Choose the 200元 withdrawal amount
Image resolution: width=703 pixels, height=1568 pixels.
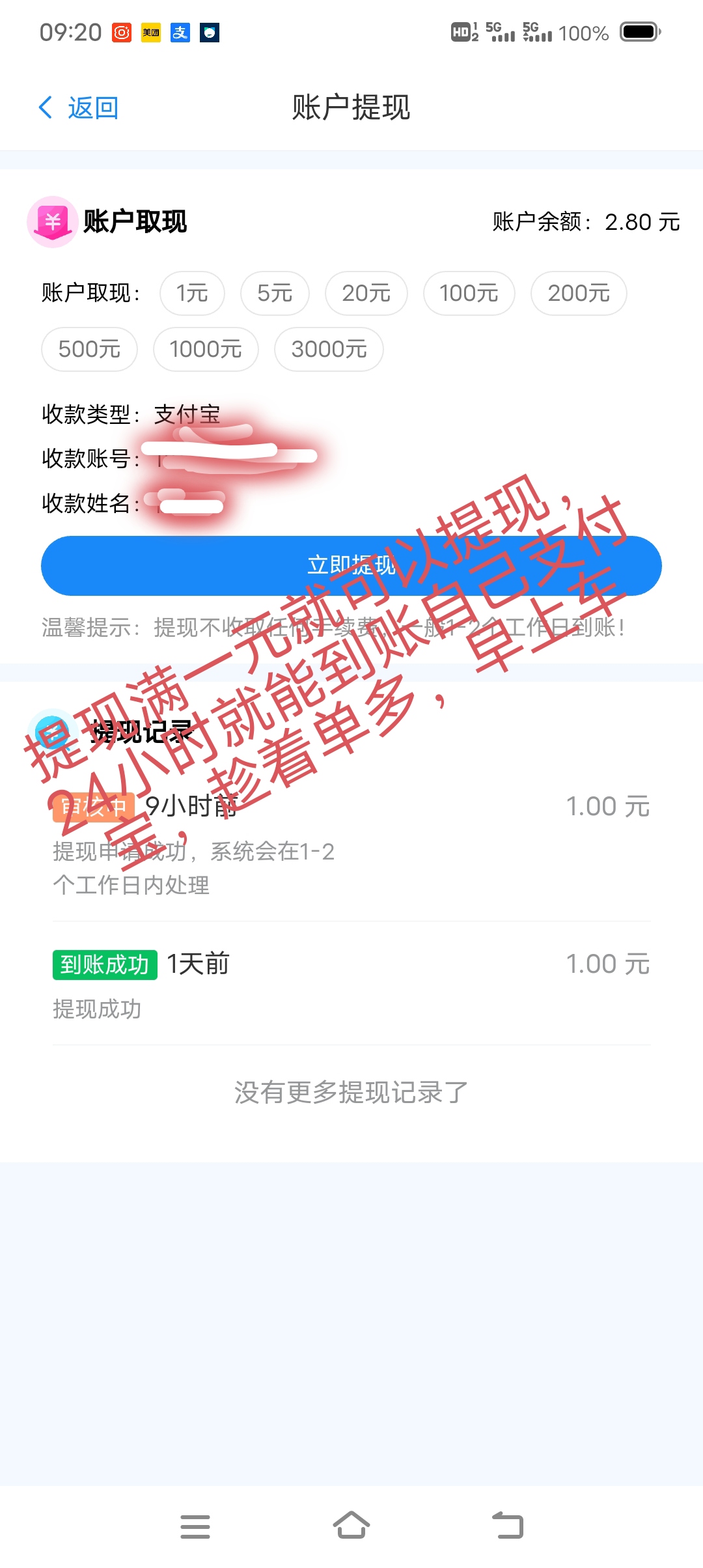579,293
